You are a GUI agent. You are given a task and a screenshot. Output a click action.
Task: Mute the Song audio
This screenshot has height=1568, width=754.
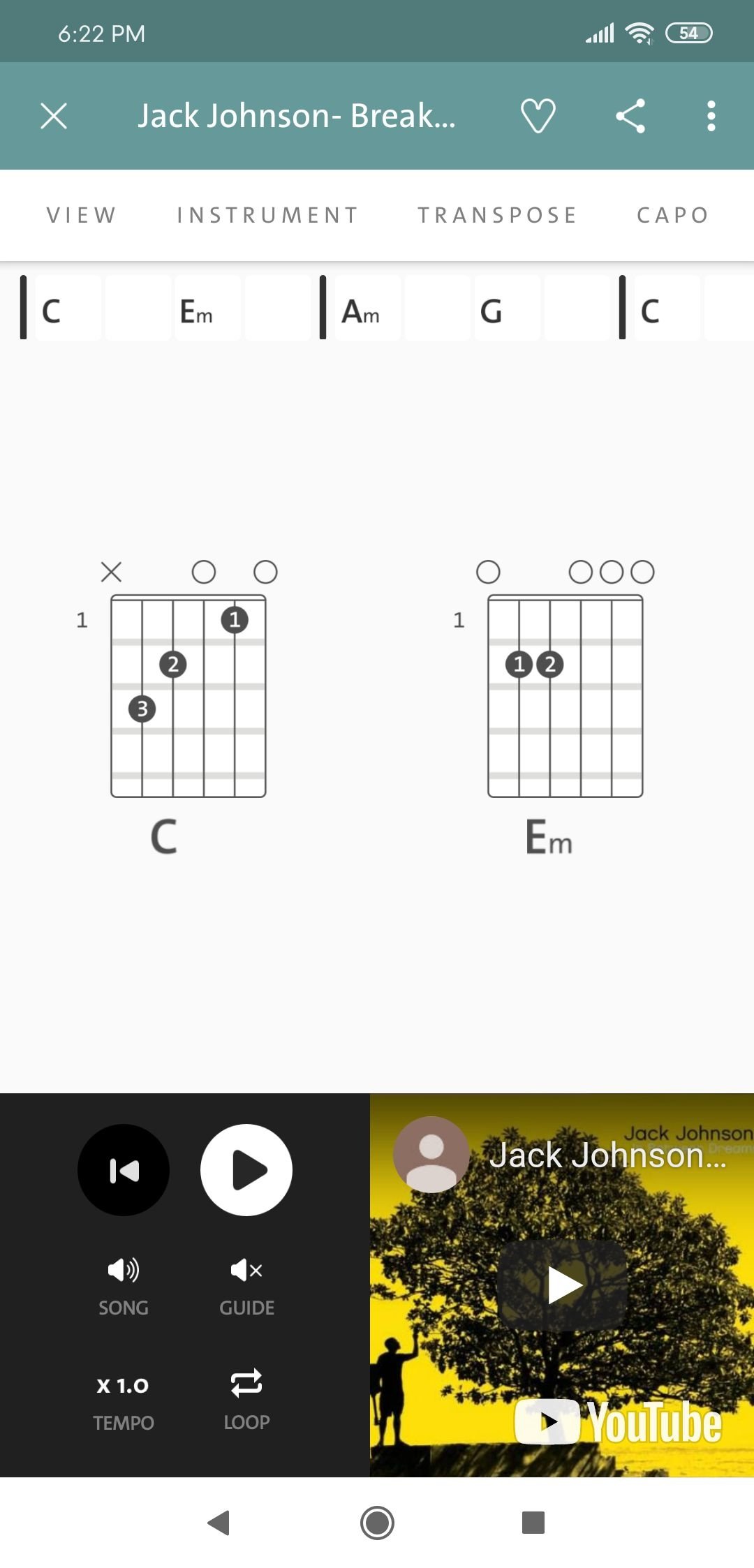click(x=124, y=1286)
